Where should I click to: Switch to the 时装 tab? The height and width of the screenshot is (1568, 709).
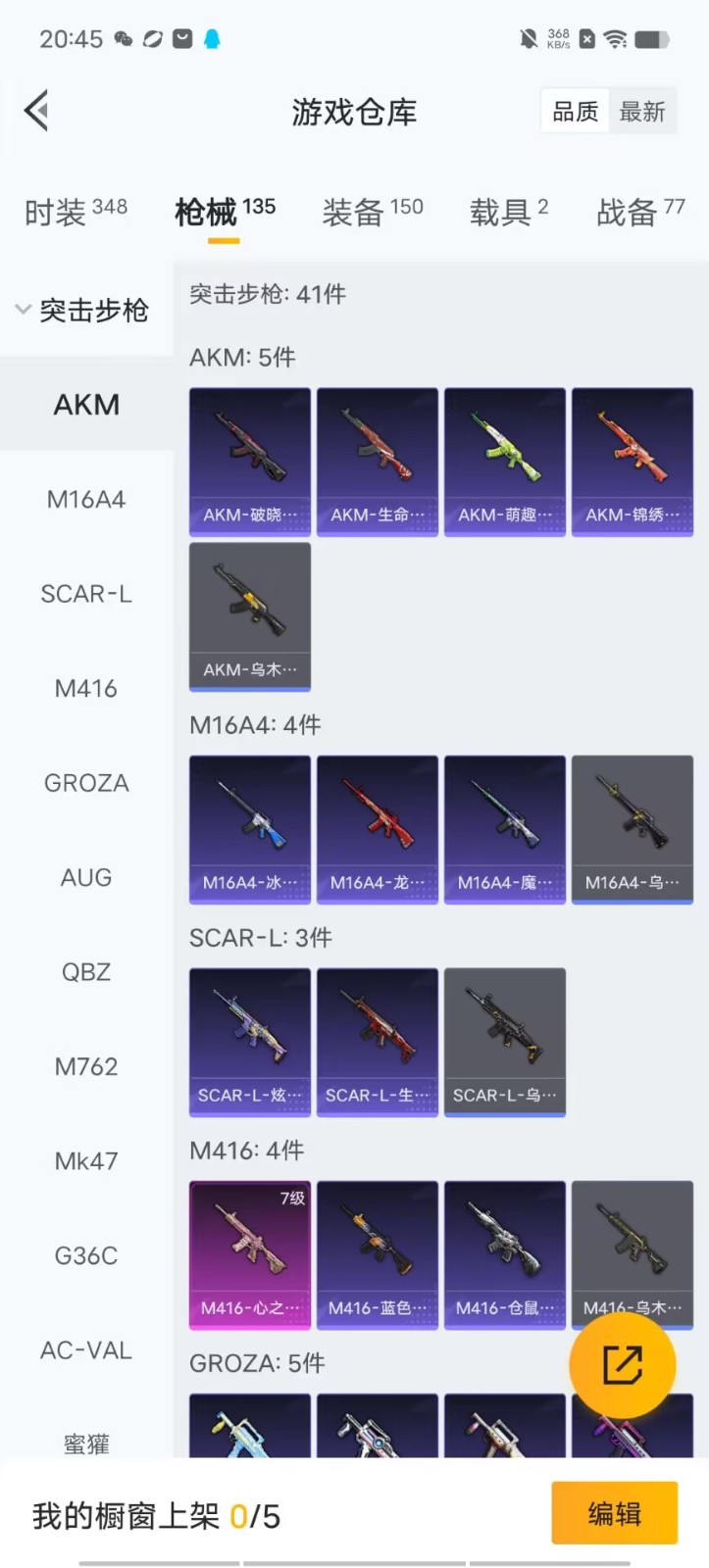(76, 211)
